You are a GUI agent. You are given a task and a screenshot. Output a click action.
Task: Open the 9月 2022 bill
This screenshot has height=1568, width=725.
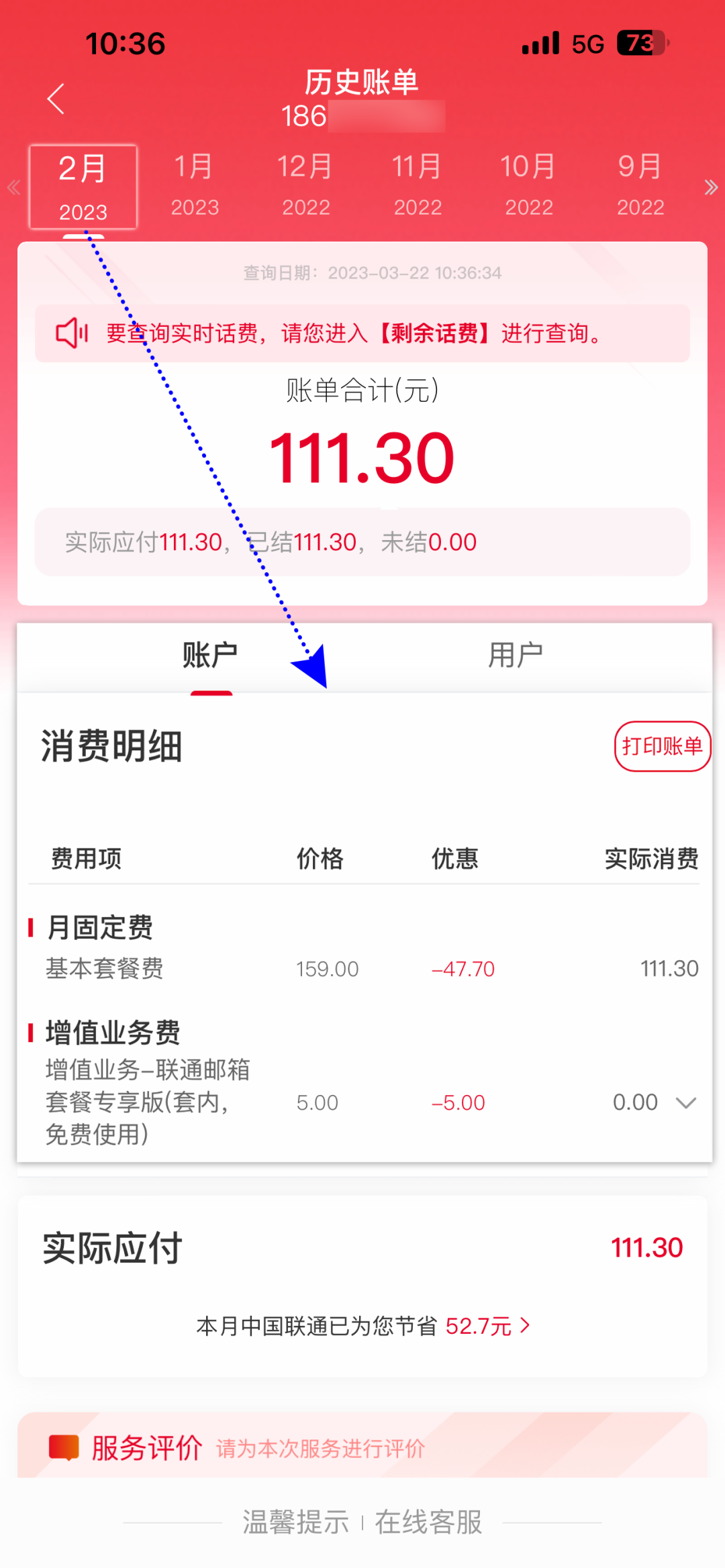coord(640,186)
